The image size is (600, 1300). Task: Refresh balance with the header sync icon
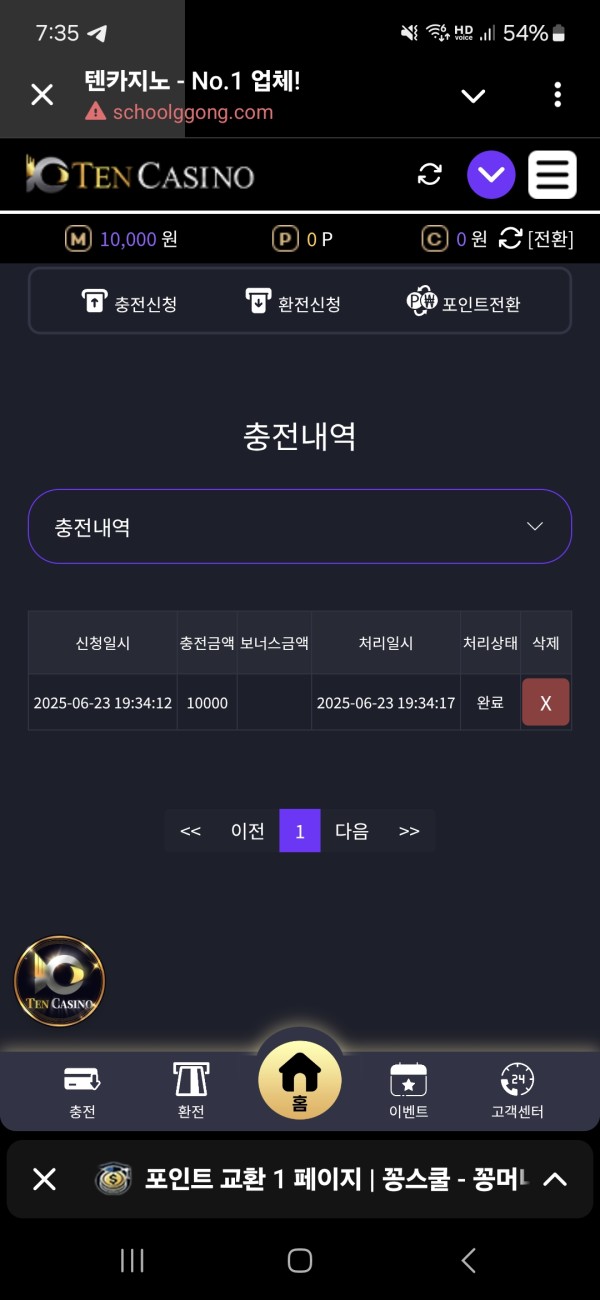click(430, 175)
